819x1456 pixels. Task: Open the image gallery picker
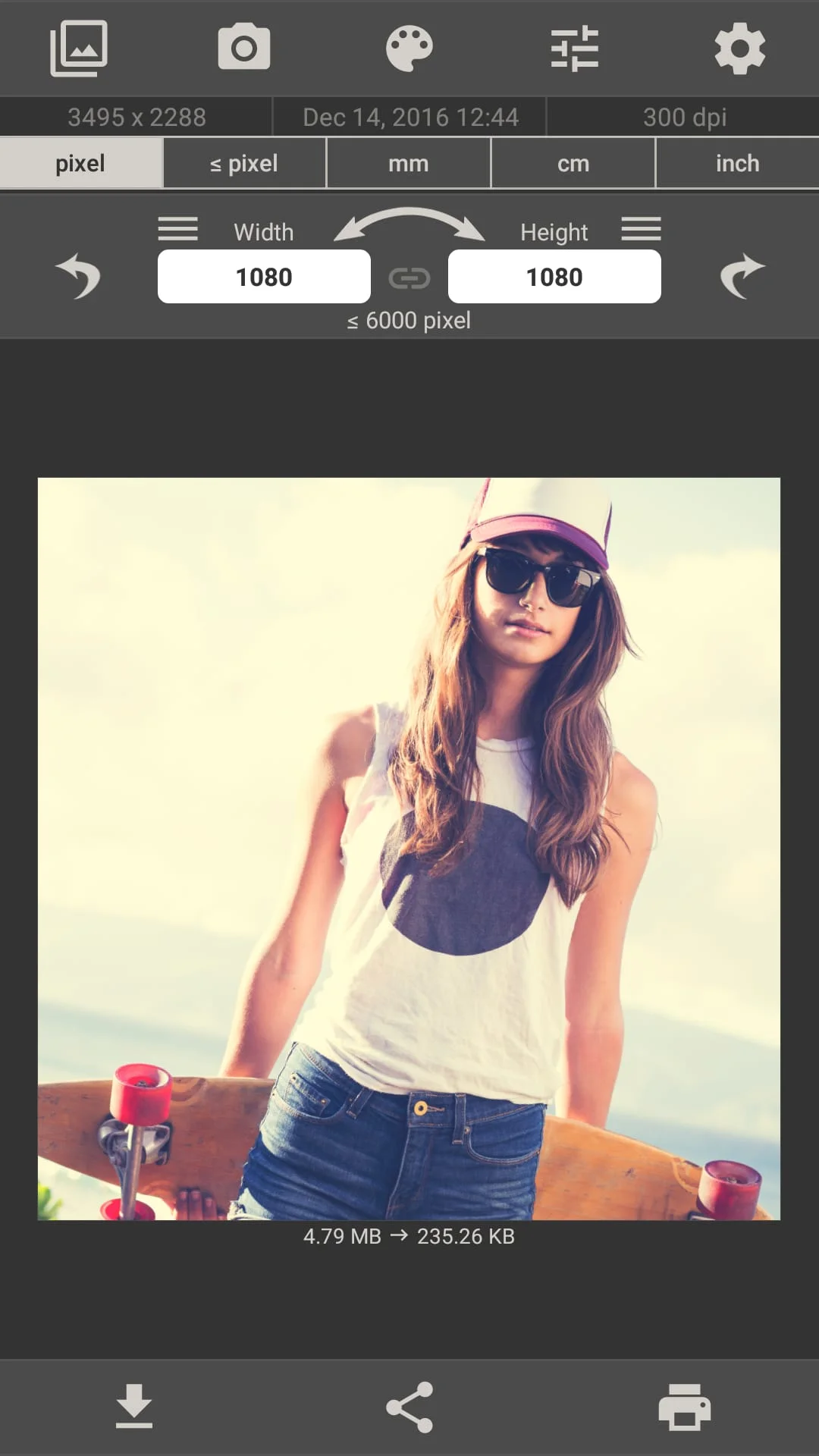79,49
